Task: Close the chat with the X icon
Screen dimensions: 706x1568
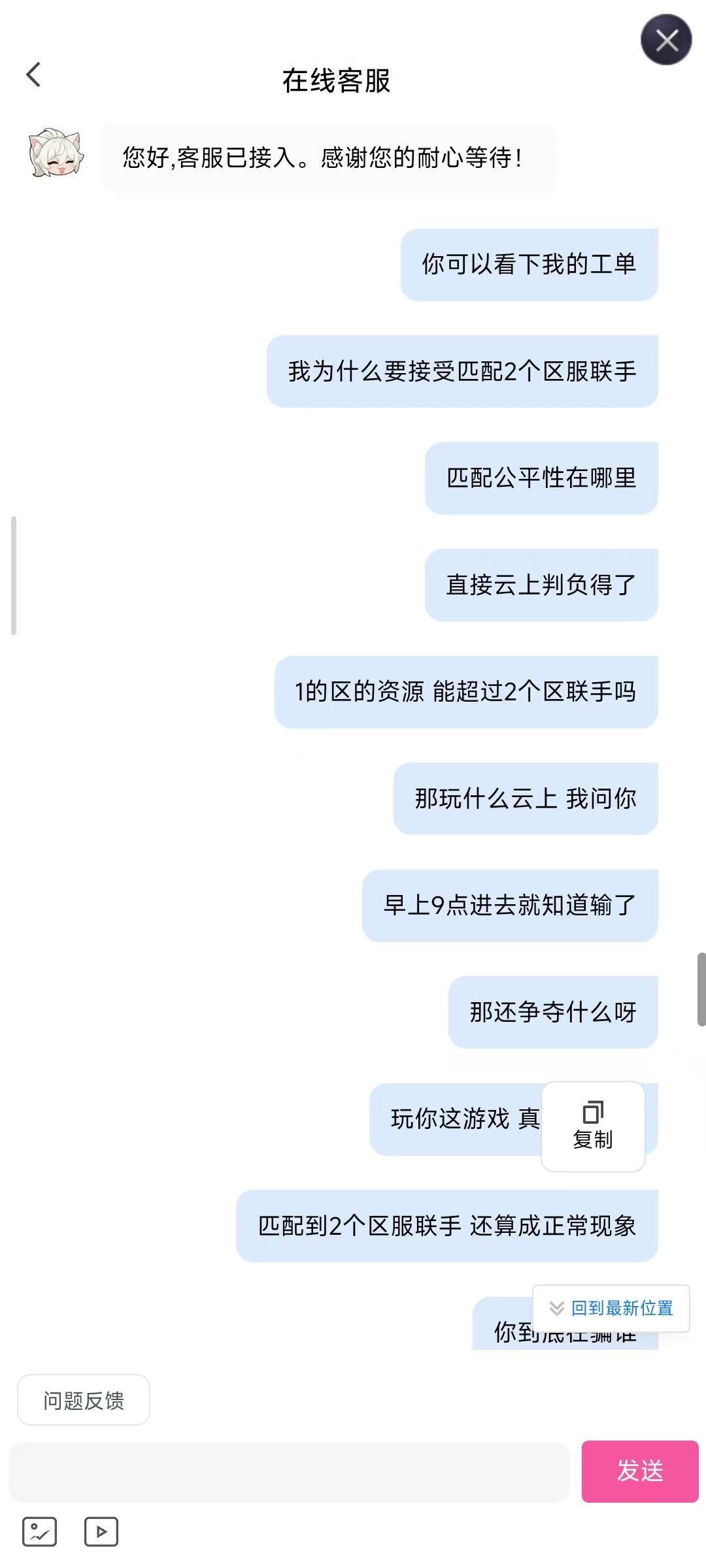Action: pyautogui.click(x=666, y=40)
